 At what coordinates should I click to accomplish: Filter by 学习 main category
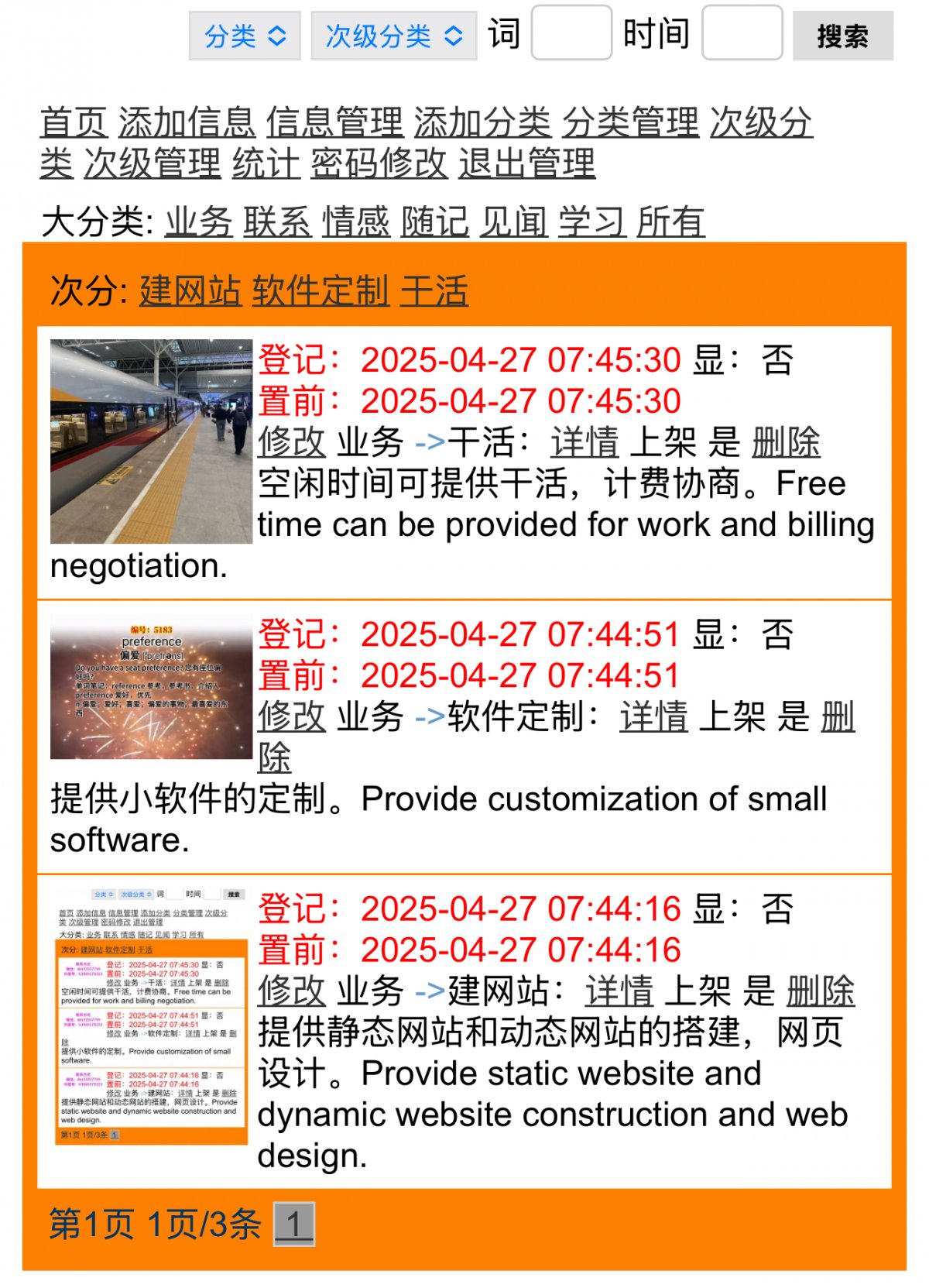(x=592, y=222)
